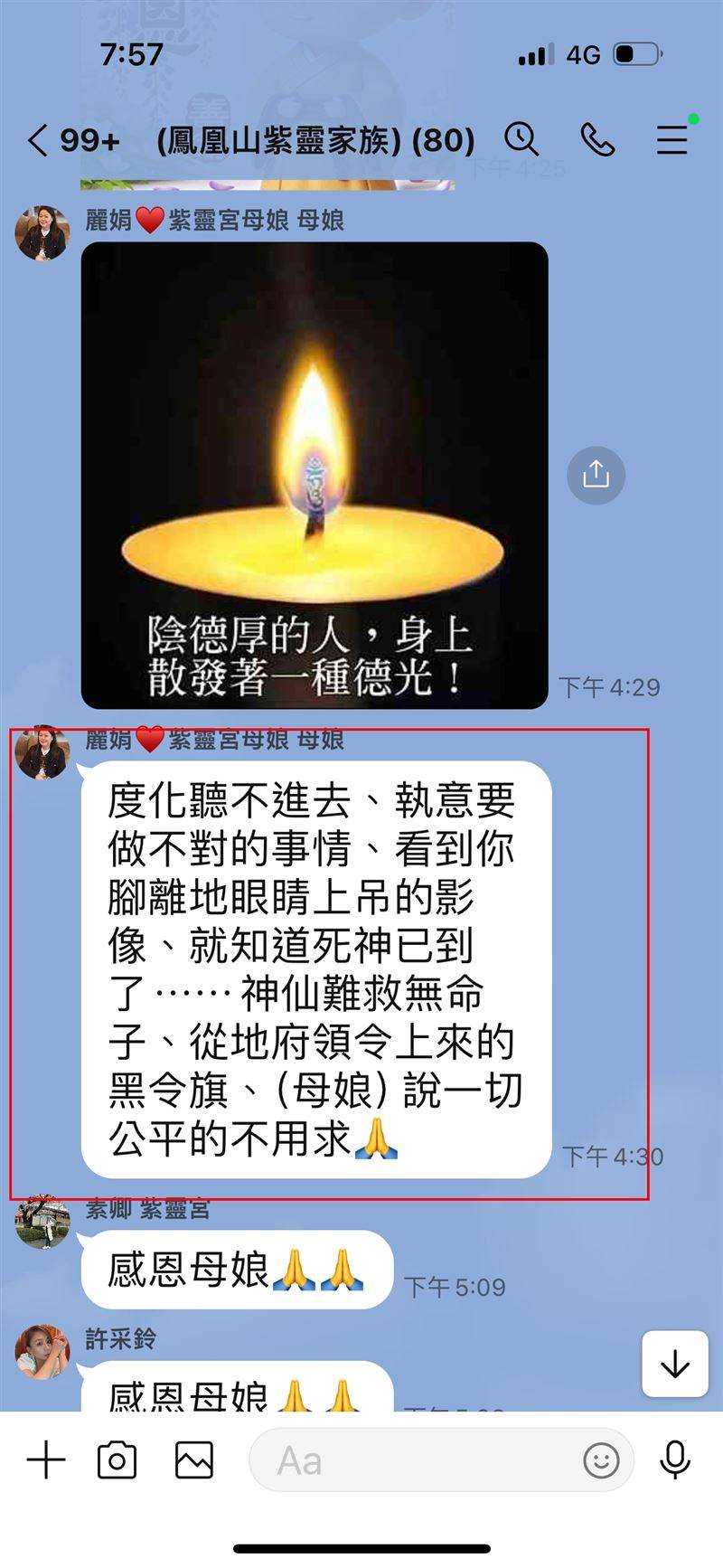Open the chat menu

[x=671, y=139]
